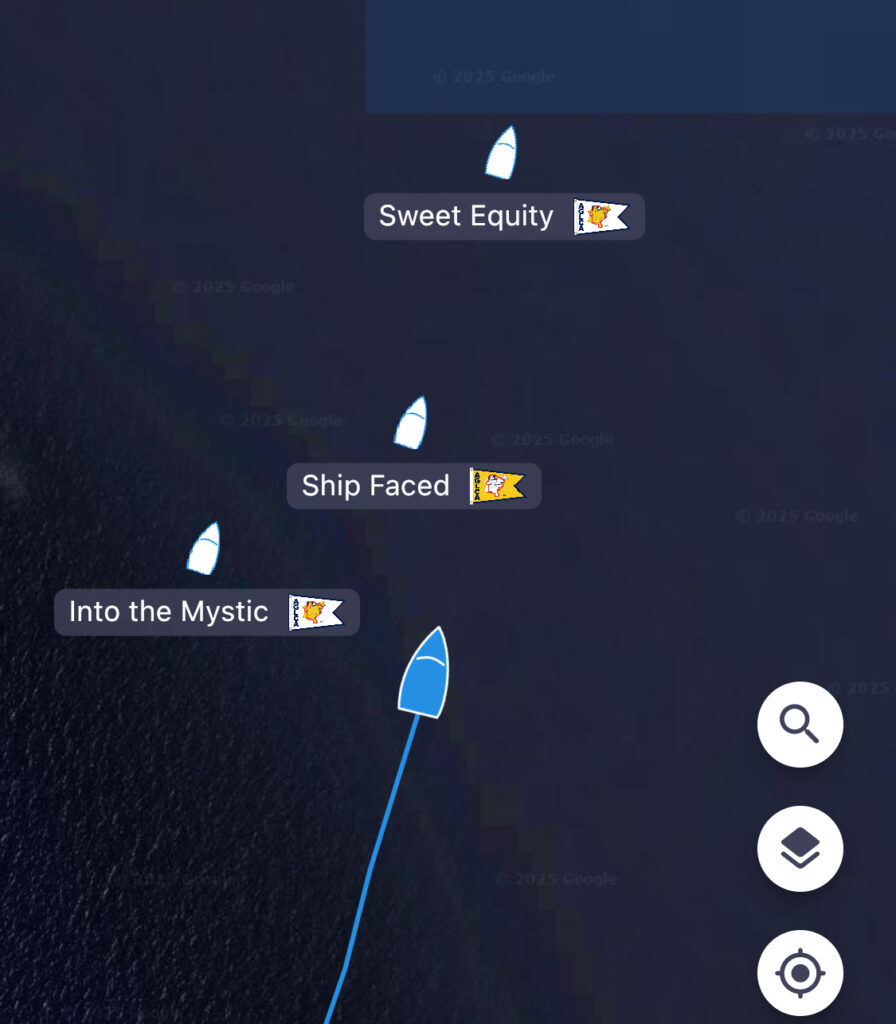896x1024 pixels.
Task: Select the Into the Mystic boat label
Action: [x=206, y=612]
